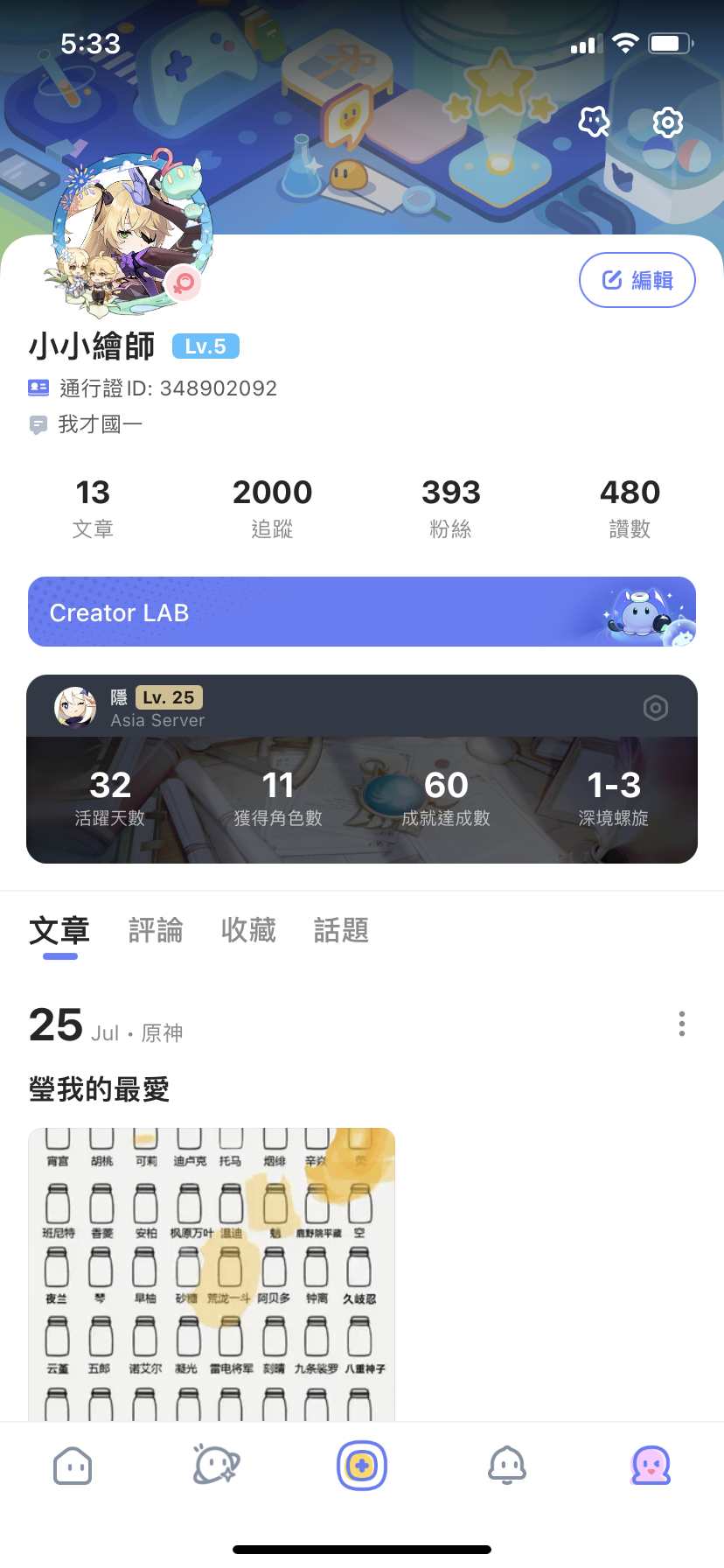
Task: Open the post 瑩我的最愛 image
Action: [x=212, y=1273]
